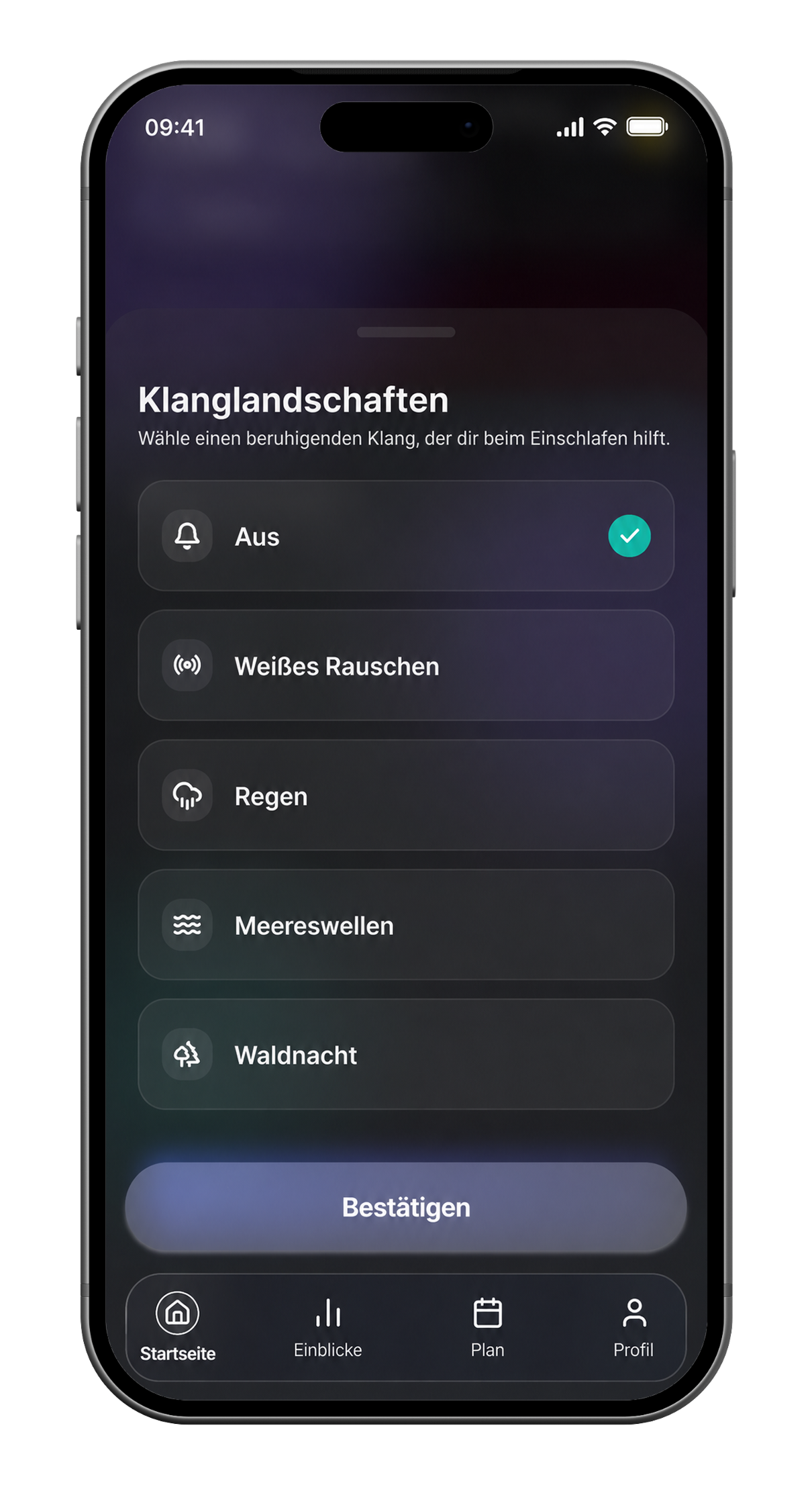Choose the Waldnacht sound
Image resolution: width=812 pixels, height=1485 pixels.
click(406, 1055)
